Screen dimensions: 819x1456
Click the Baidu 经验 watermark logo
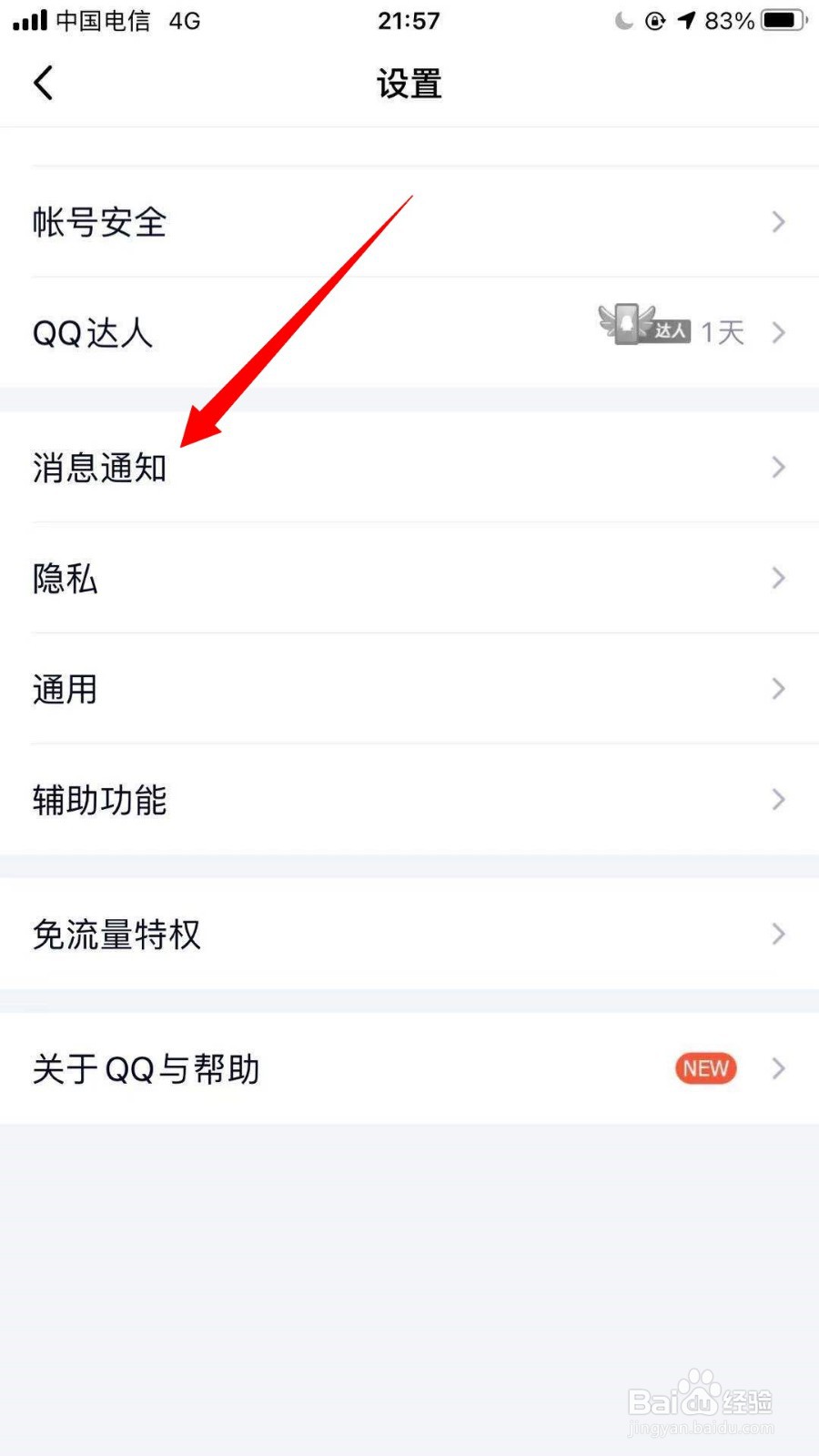[x=701, y=1399]
